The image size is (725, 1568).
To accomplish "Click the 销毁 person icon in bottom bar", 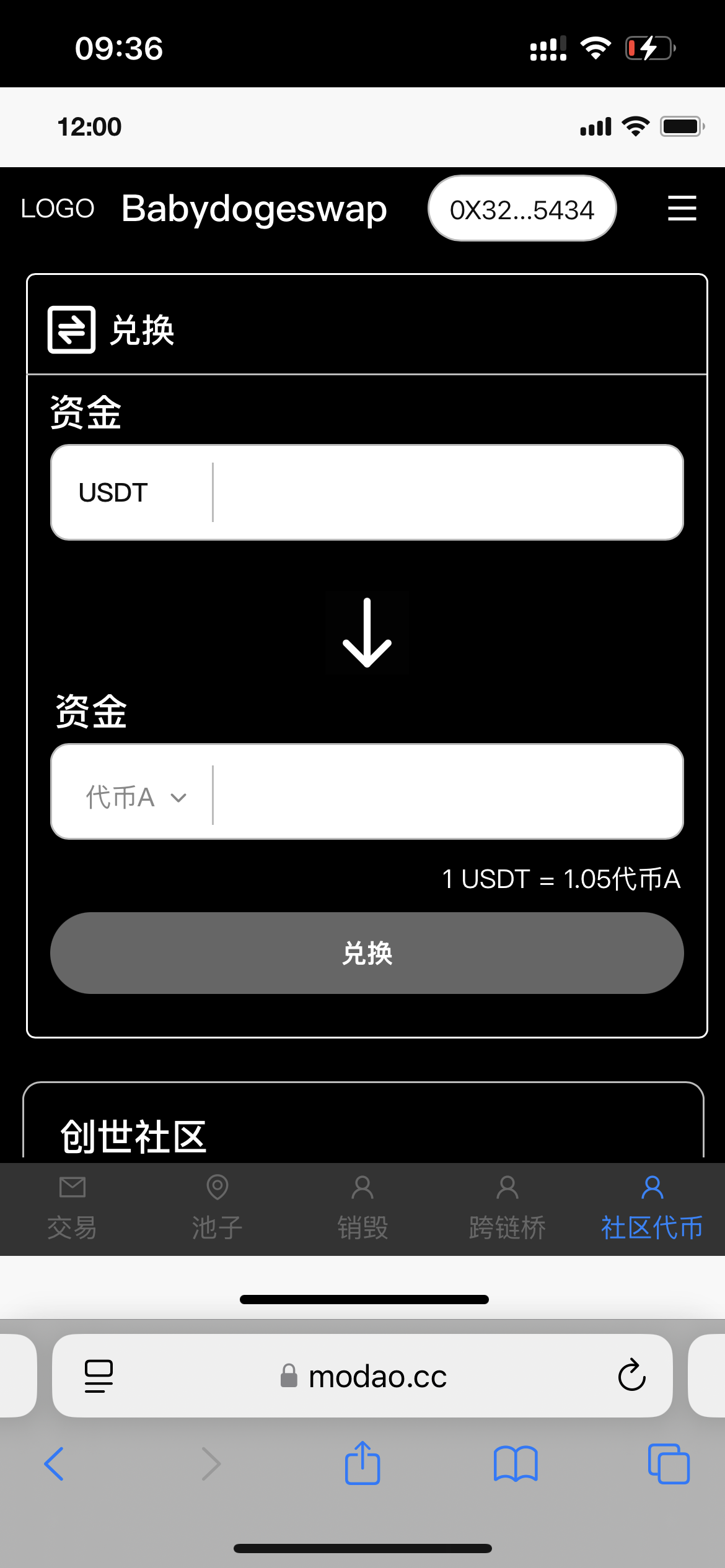I will click(362, 1188).
